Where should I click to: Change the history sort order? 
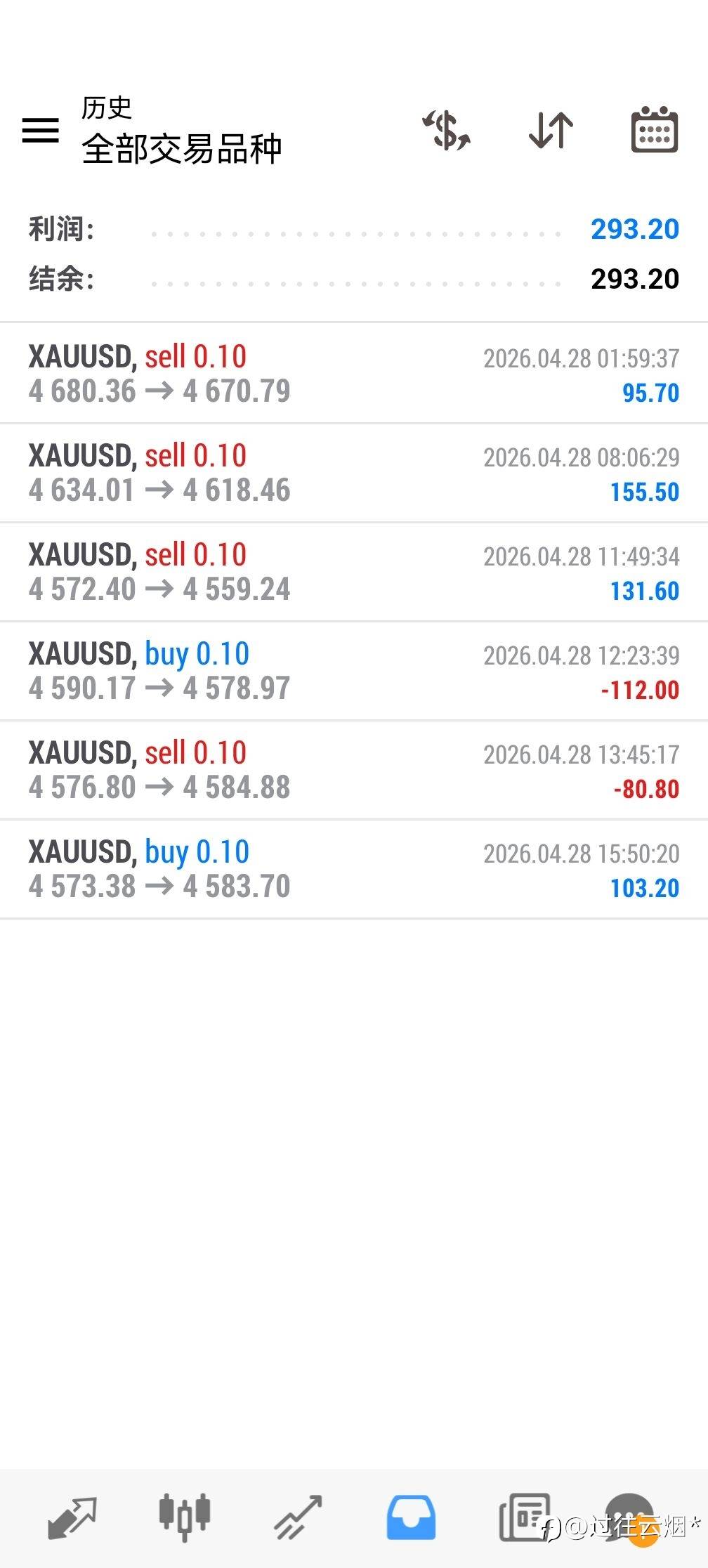[551, 130]
